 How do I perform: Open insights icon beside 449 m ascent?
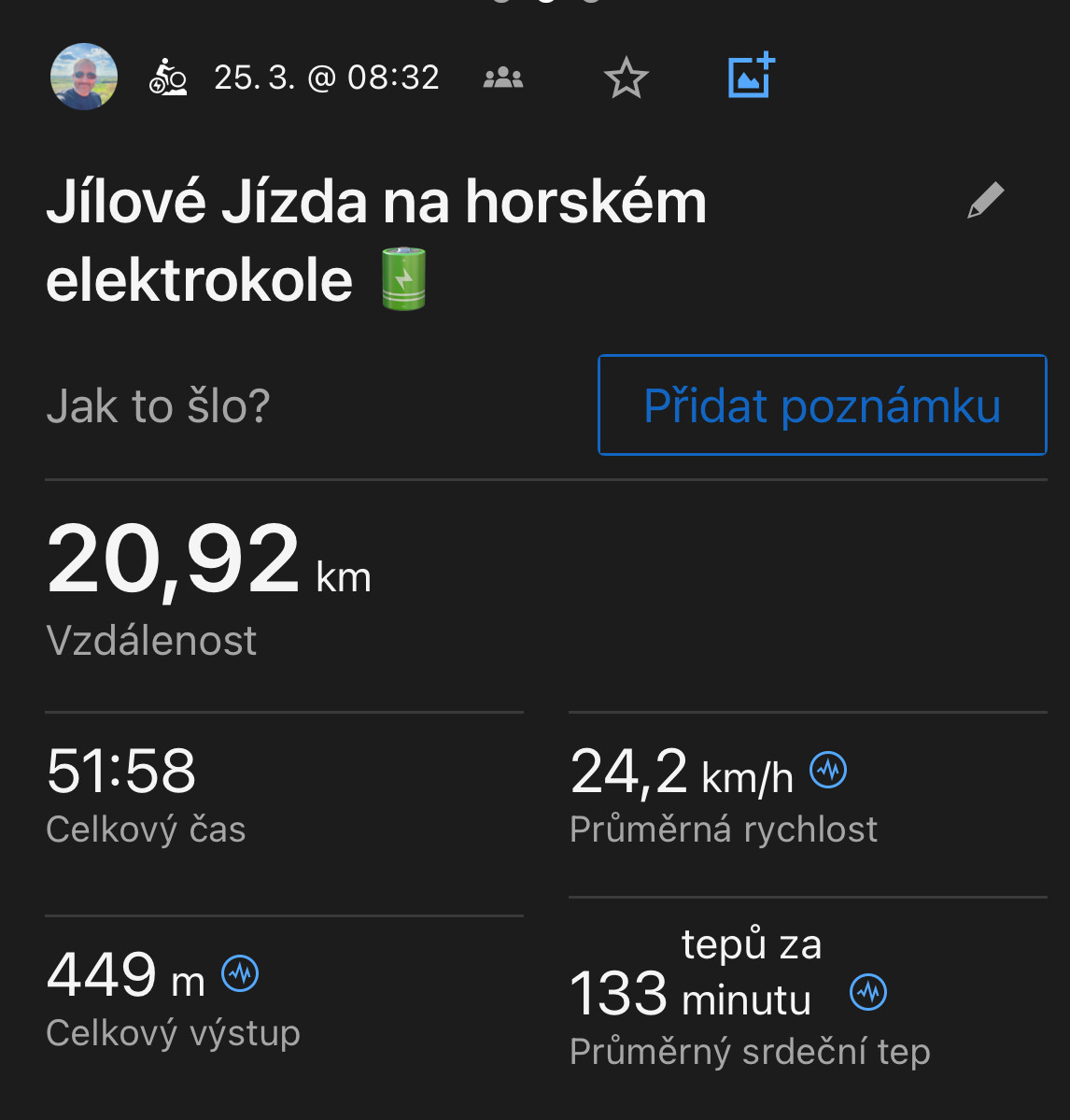(240, 974)
